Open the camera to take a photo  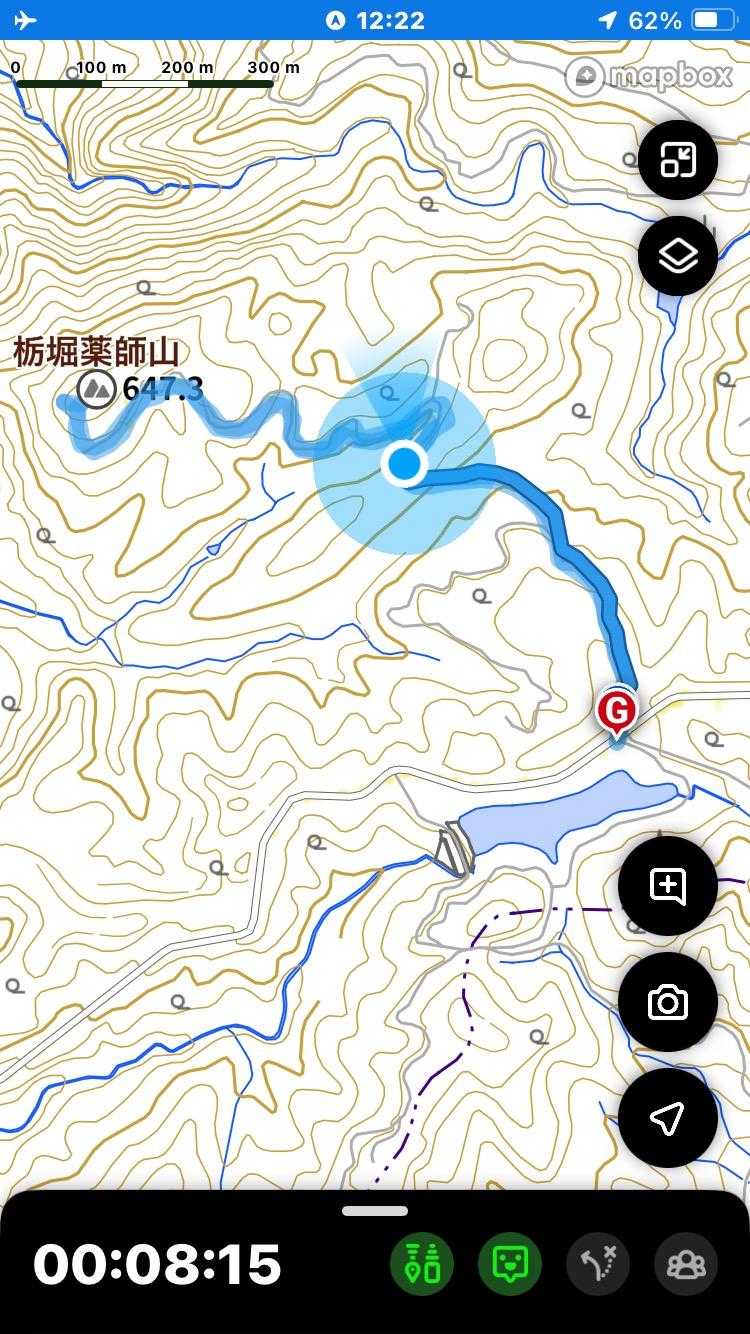[667, 1002]
